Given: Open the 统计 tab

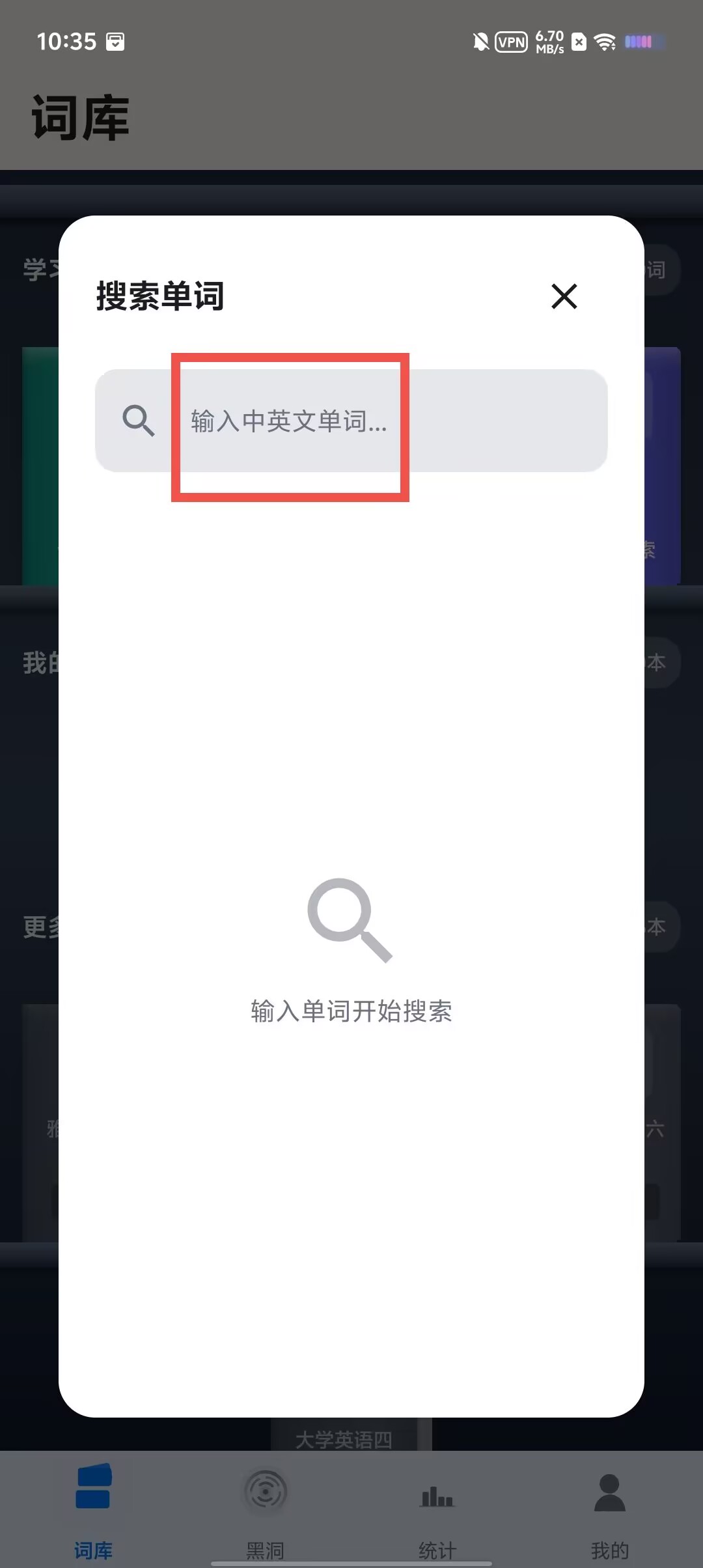Looking at the screenshot, I should [437, 1511].
